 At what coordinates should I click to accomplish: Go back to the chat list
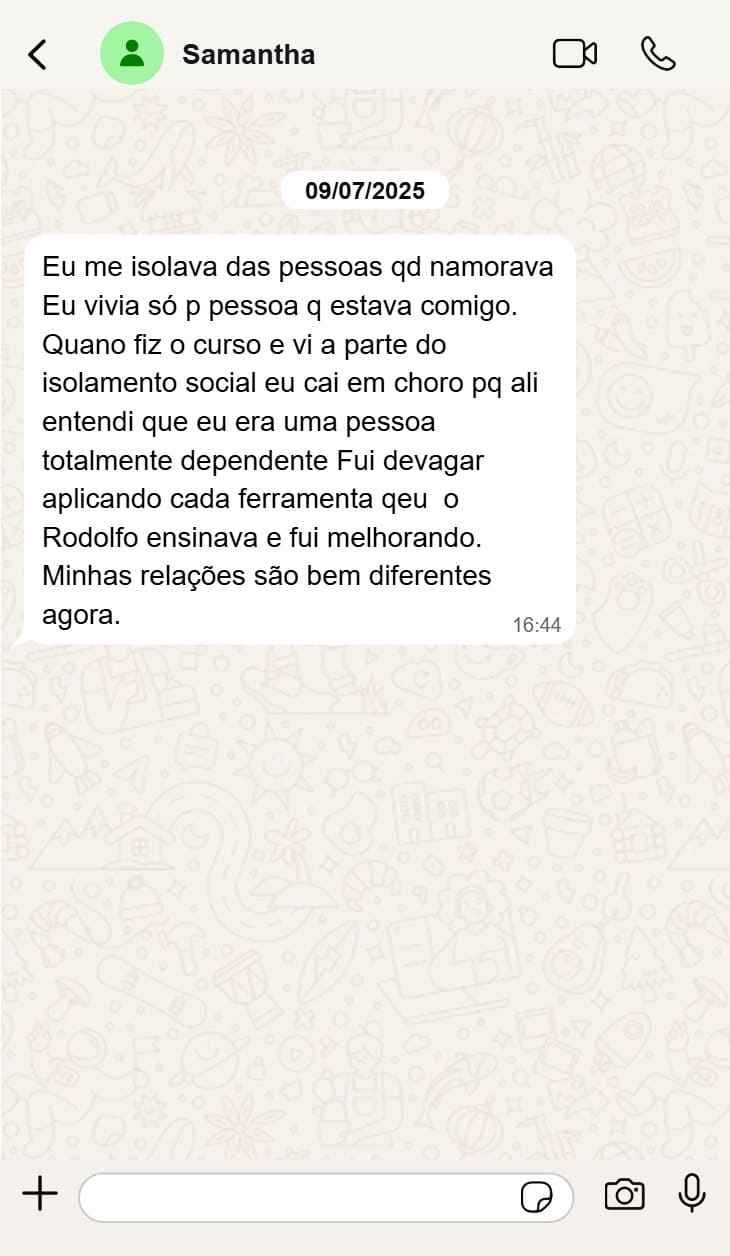(x=37, y=54)
